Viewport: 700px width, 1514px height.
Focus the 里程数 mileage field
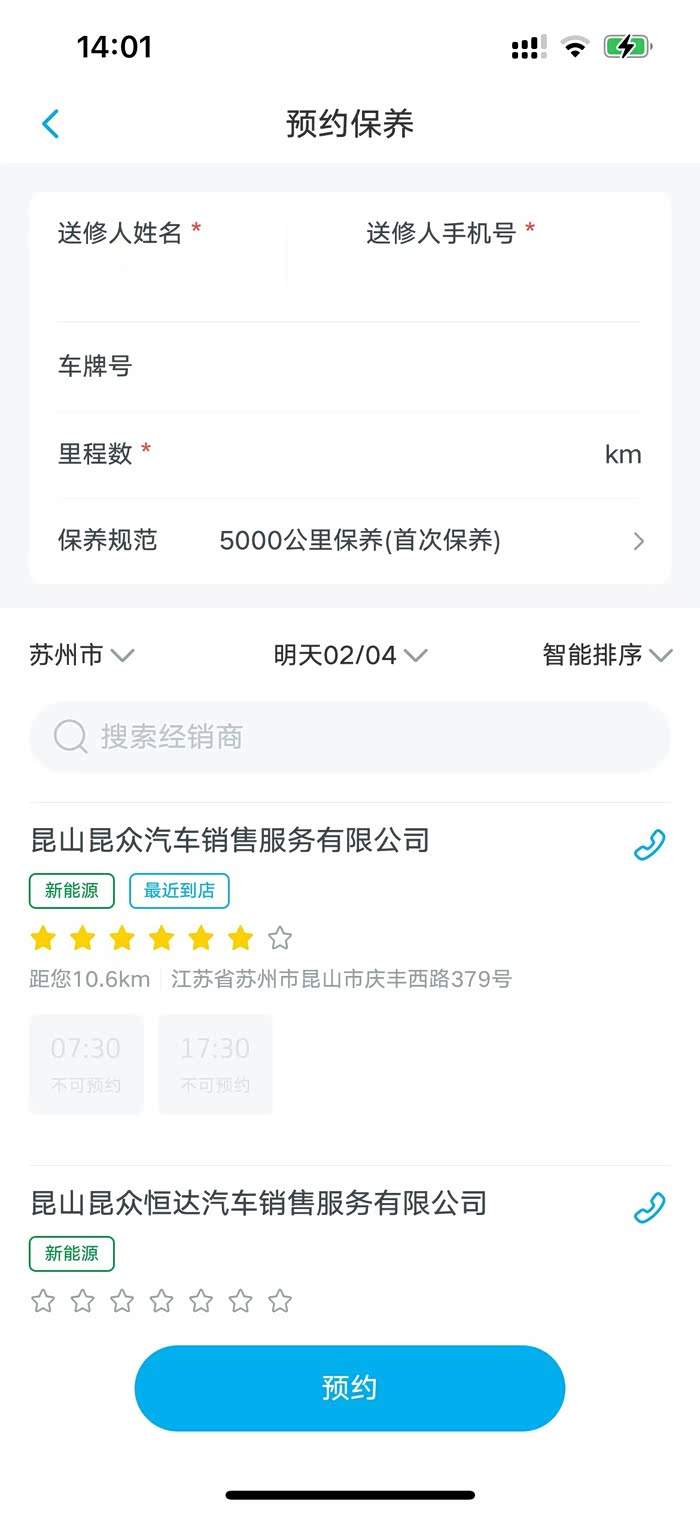click(349, 455)
